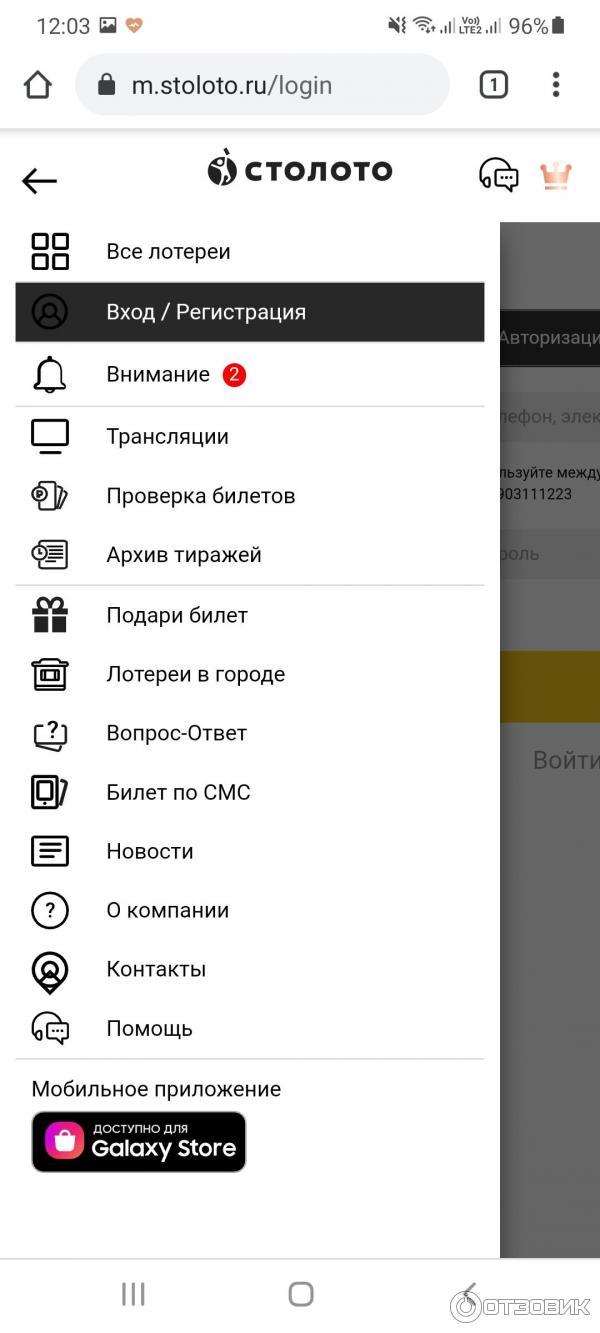Go to Трансляции
The height and width of the screenshot is (1333, 600).
pos(167,437)
